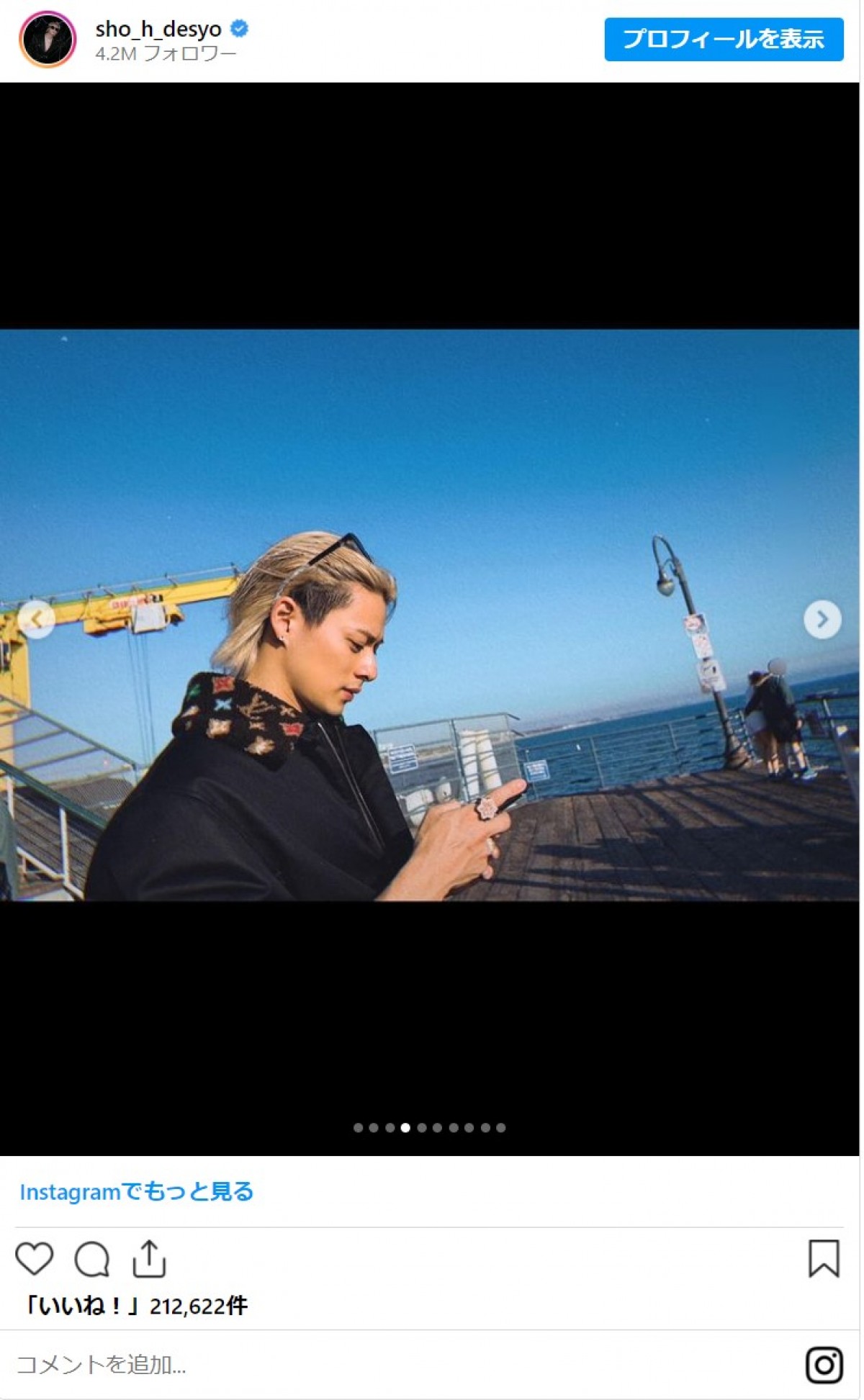This screenshot has height=1400, width=864.
Task: Tap the sho_h_desyo username link
Action: point(158,29)
